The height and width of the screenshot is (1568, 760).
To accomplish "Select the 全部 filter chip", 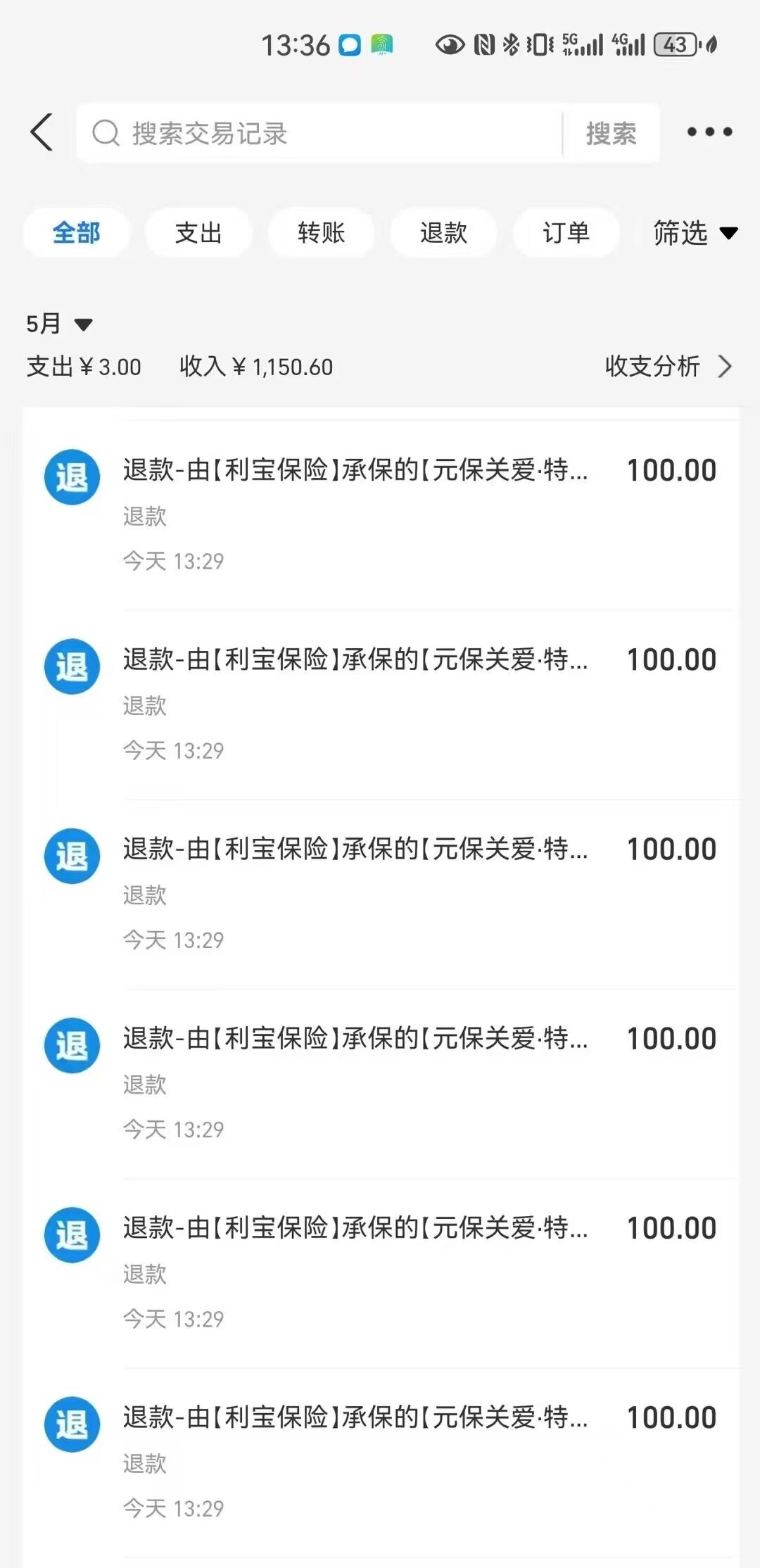I will point(77,232).
